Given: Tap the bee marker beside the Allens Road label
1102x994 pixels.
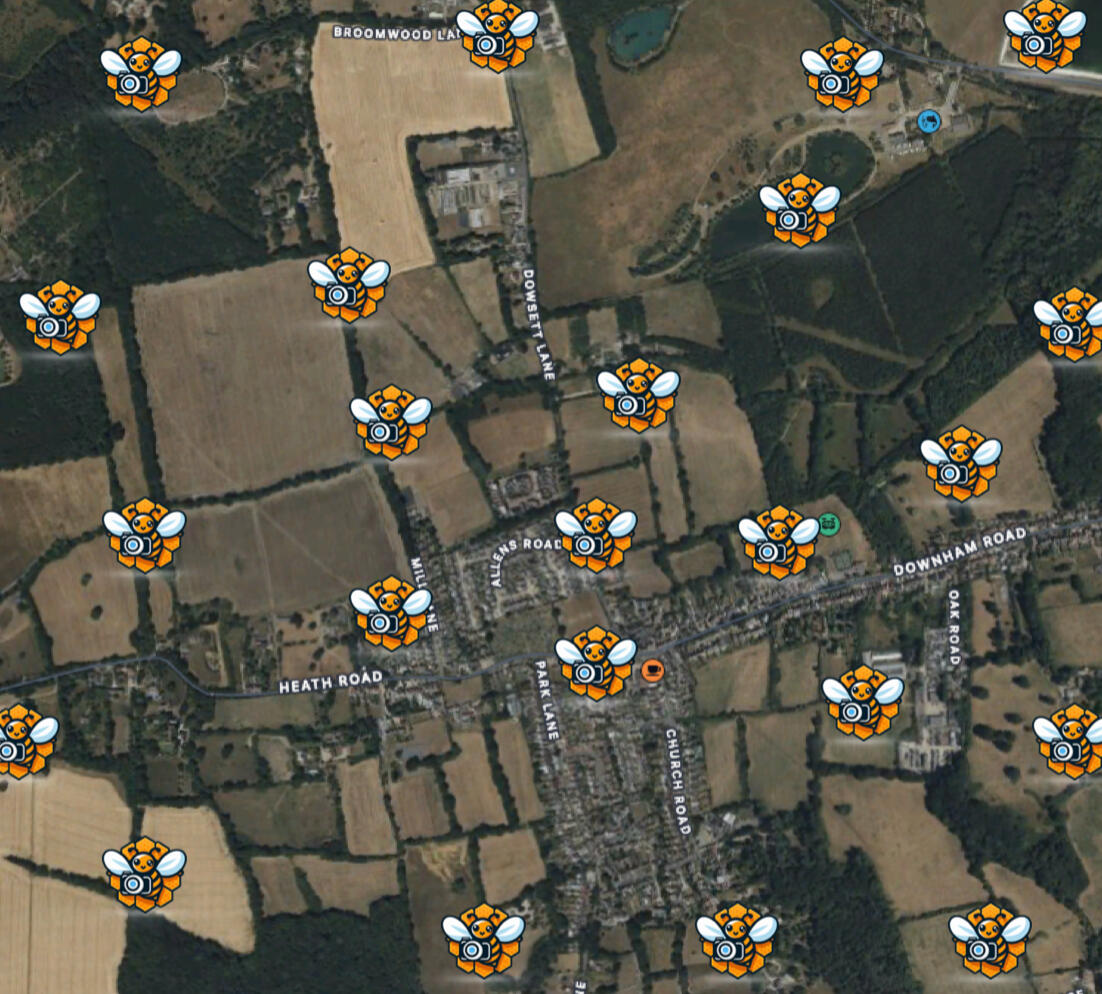Looking at the screenshot, I should (596, 537).
